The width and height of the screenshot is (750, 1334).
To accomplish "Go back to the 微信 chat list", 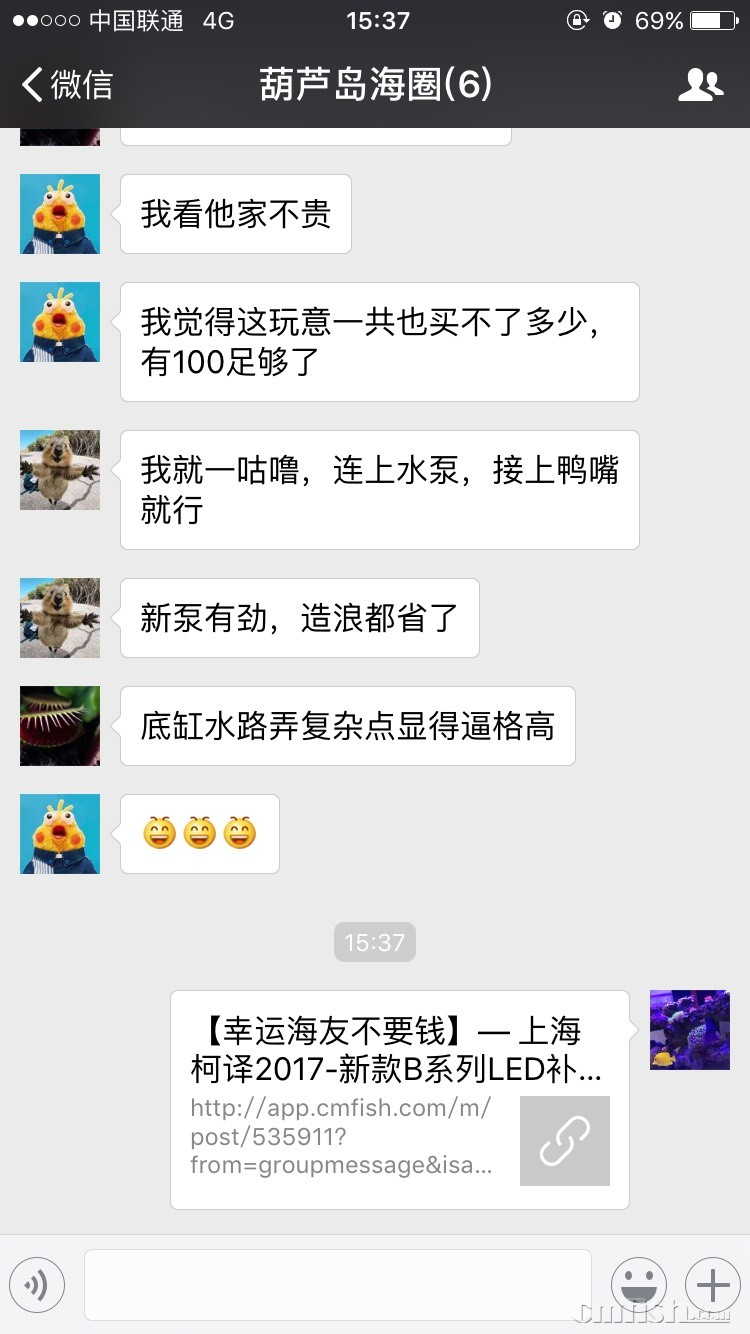I will tap(66, 85).
